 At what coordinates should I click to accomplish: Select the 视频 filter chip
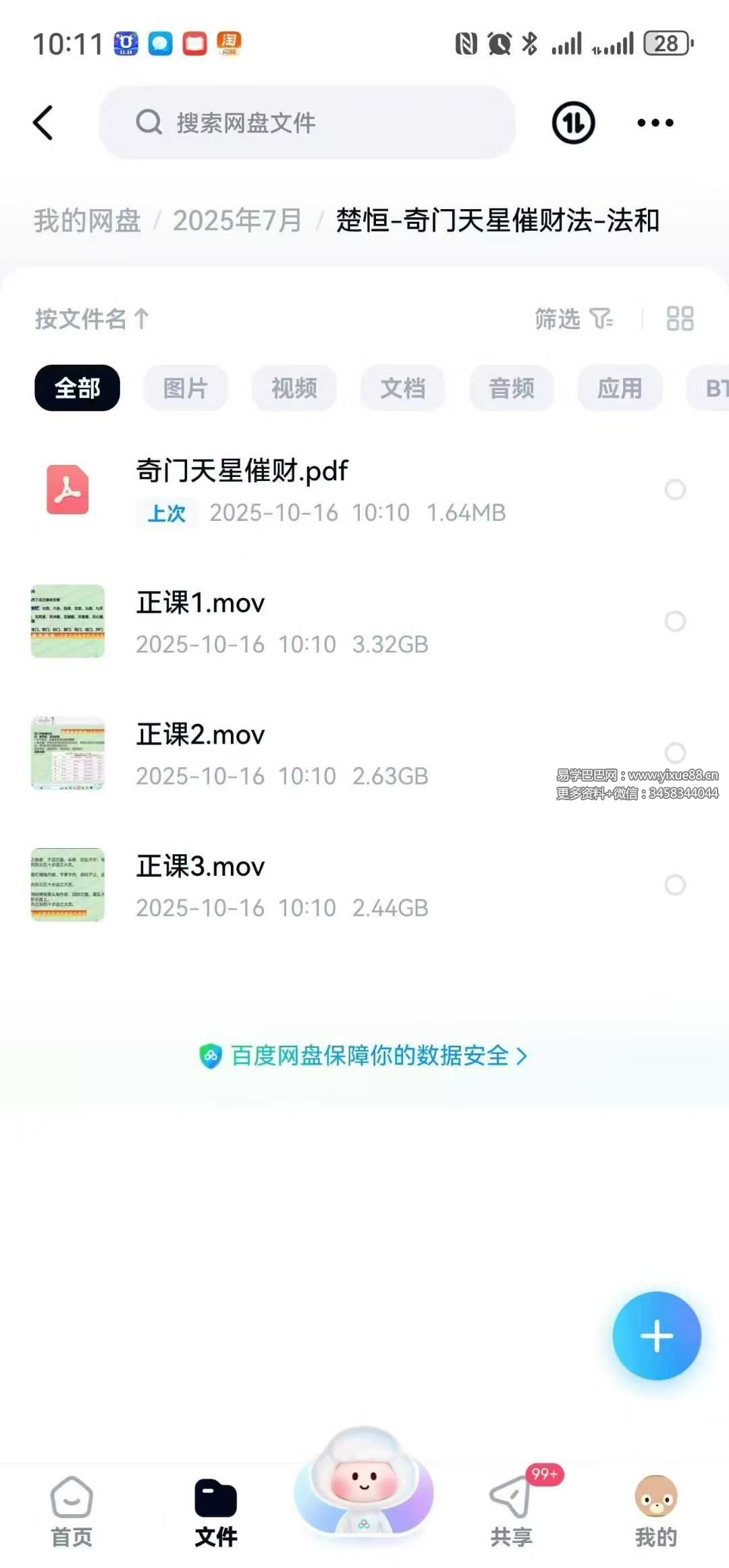point(294,388)
